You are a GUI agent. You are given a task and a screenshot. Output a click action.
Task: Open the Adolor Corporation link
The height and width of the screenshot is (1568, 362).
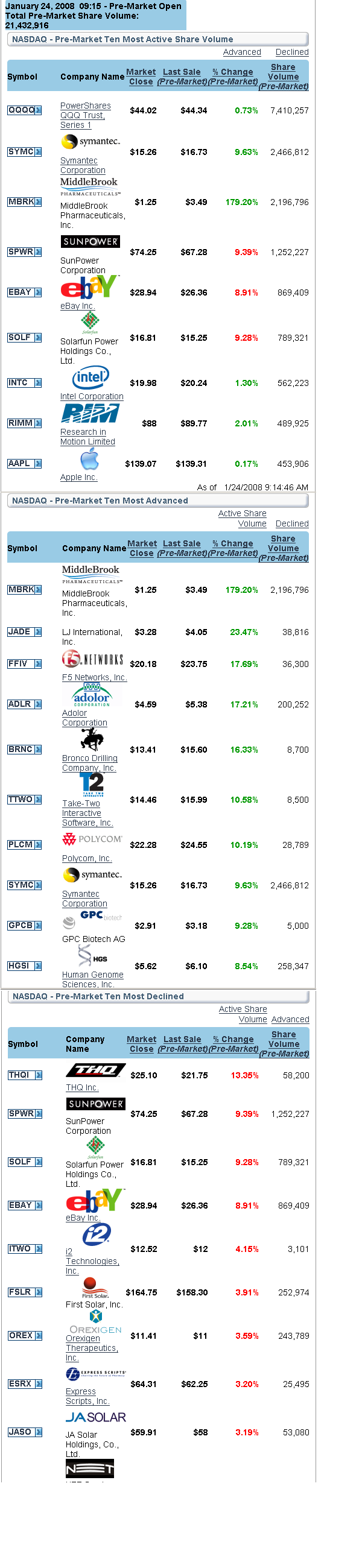point(84,718)
